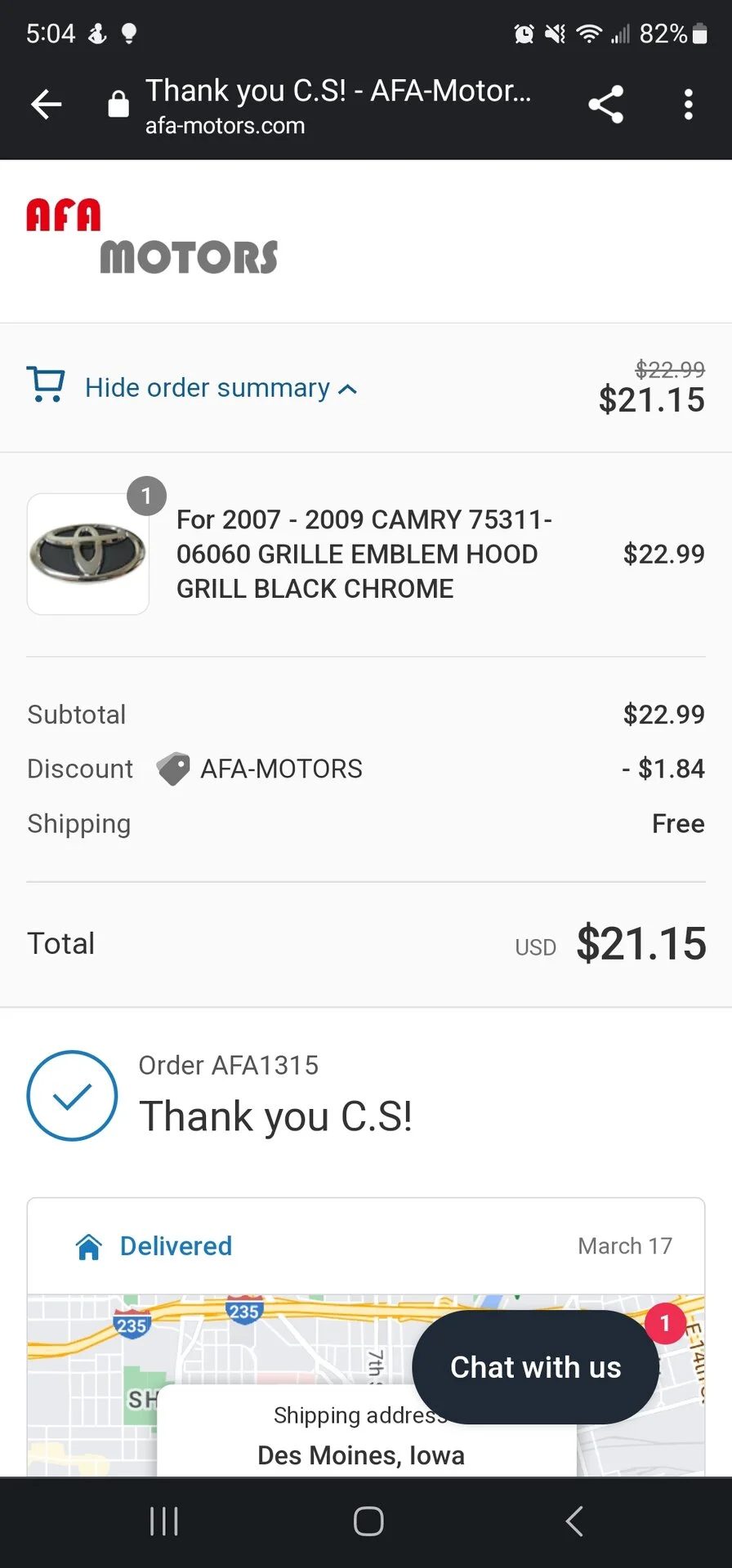
Task: Open the Chat with us button
Action: [x=535, y=1367]
